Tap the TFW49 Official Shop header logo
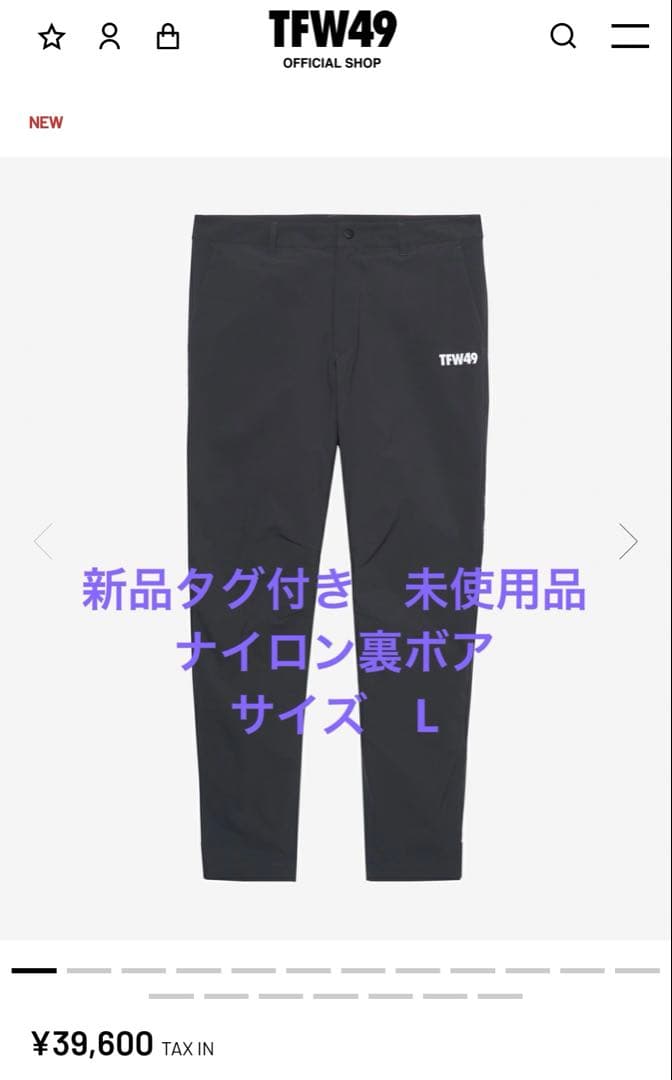Viewport: 672px width, 1080px height. coord(332,40)
